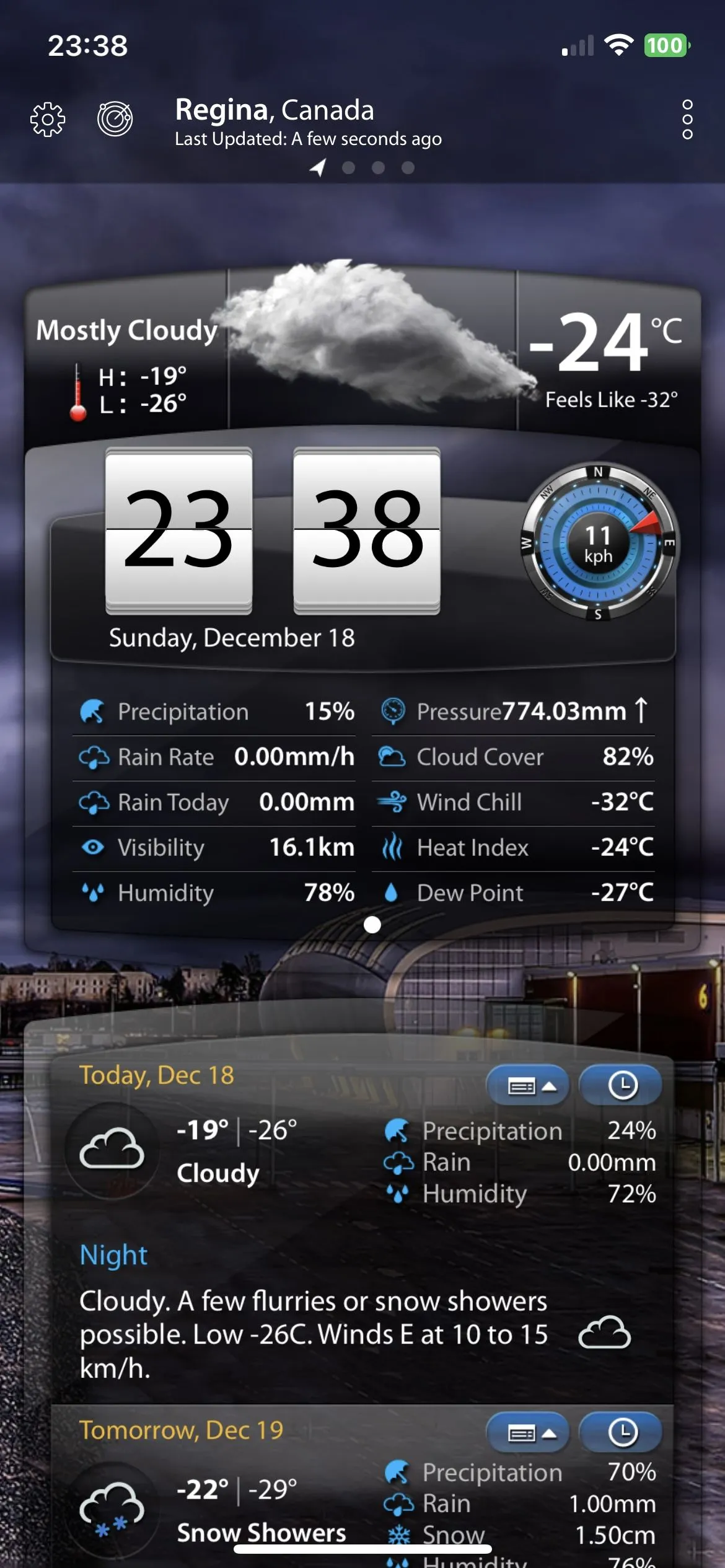Open the settings gear
The image size is (725, 1568).
tap(48, 119)
